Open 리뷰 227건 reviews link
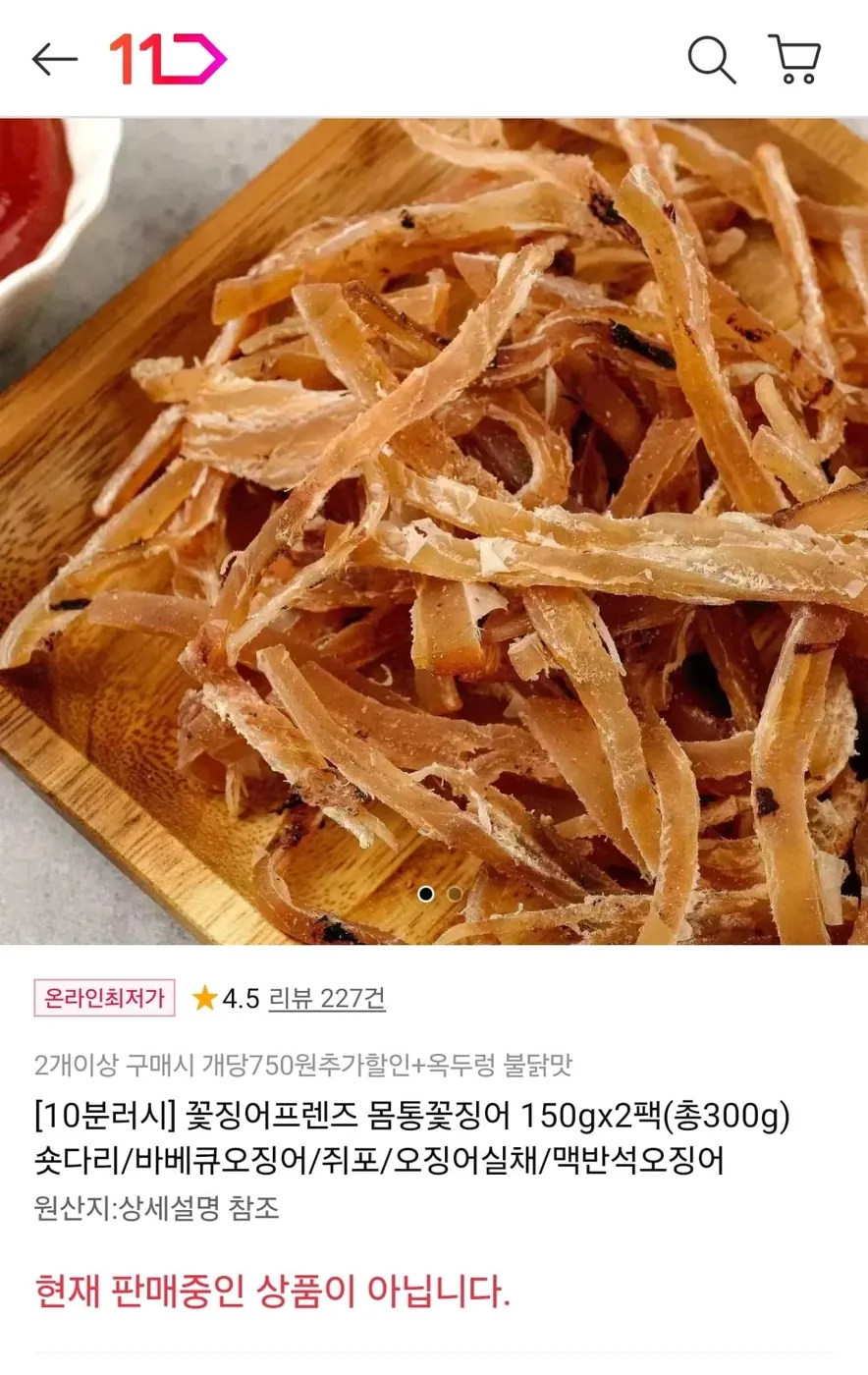The height and width of the screenshot is (1375, 868). click(x=328, y=997)
